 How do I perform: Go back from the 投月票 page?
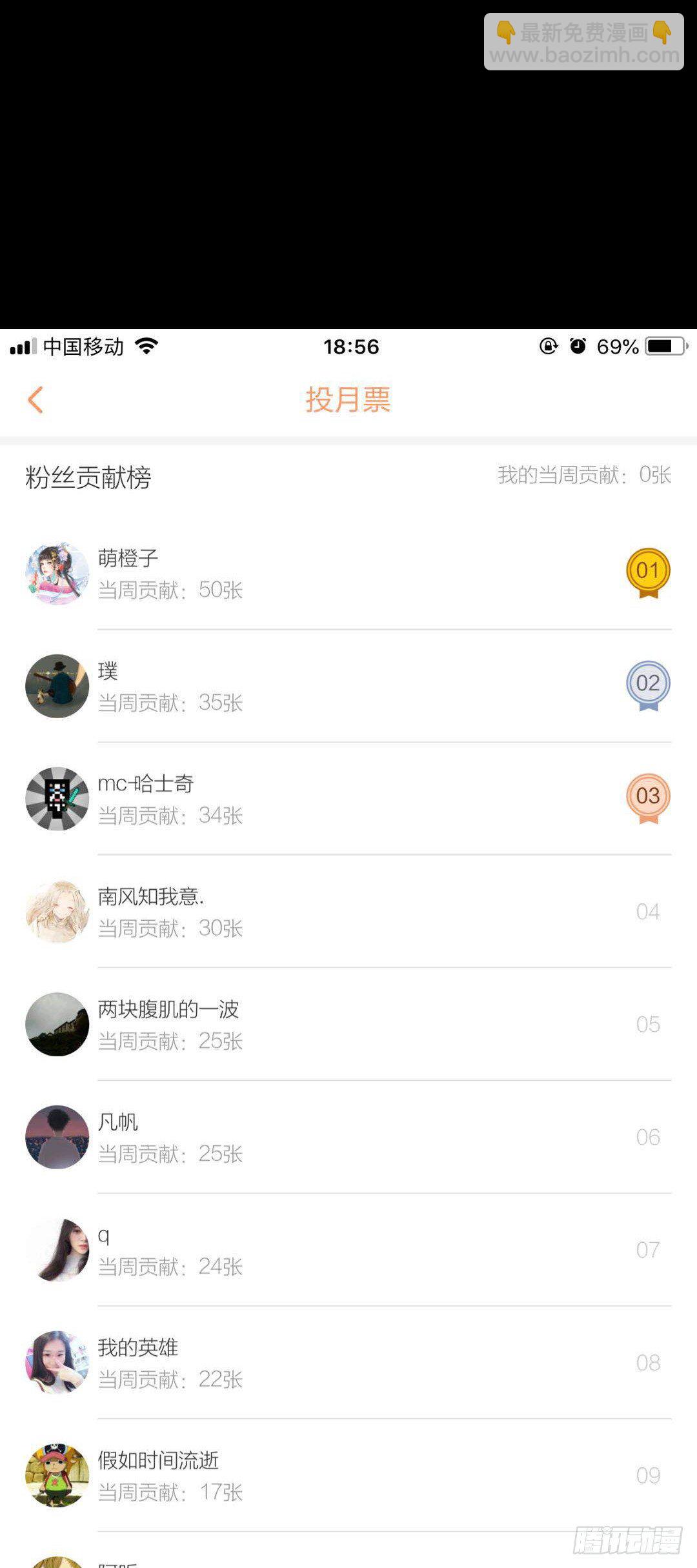pyautogui.click(x=36, y=399)
